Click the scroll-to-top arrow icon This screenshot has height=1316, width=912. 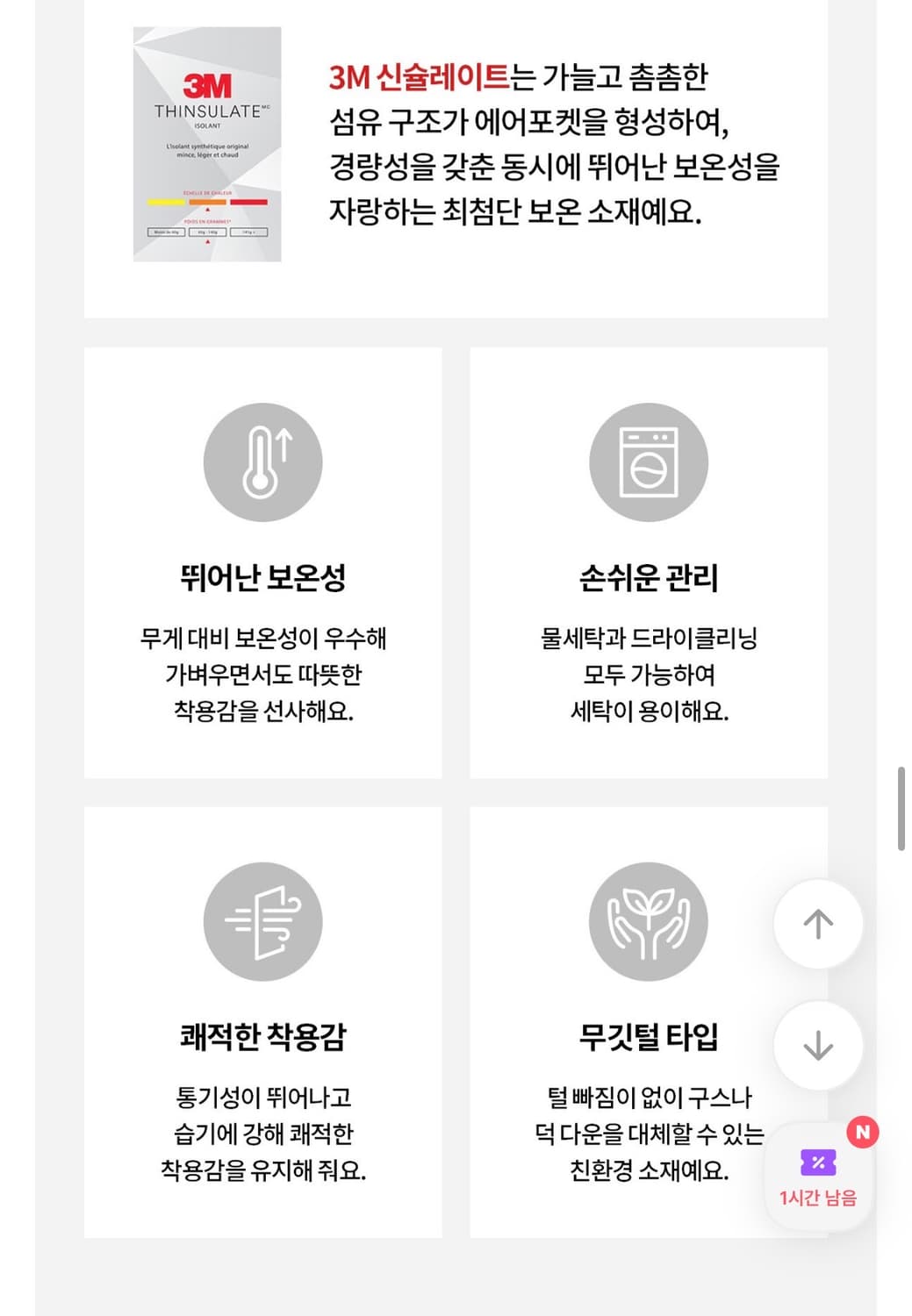coord(818,923)
